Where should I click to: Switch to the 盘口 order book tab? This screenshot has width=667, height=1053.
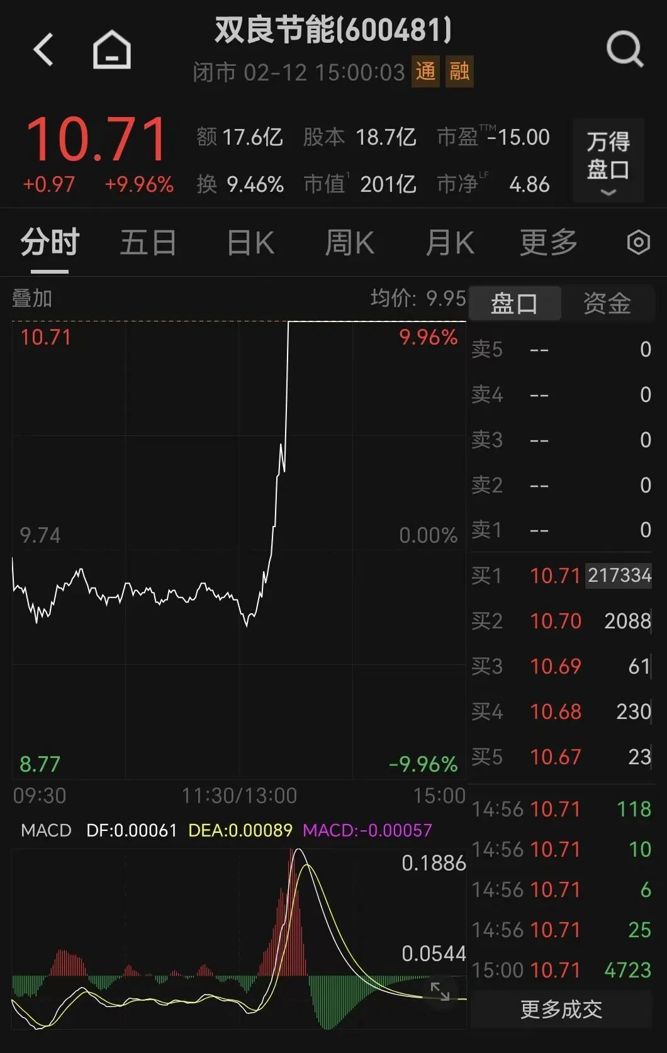[514, 303]
